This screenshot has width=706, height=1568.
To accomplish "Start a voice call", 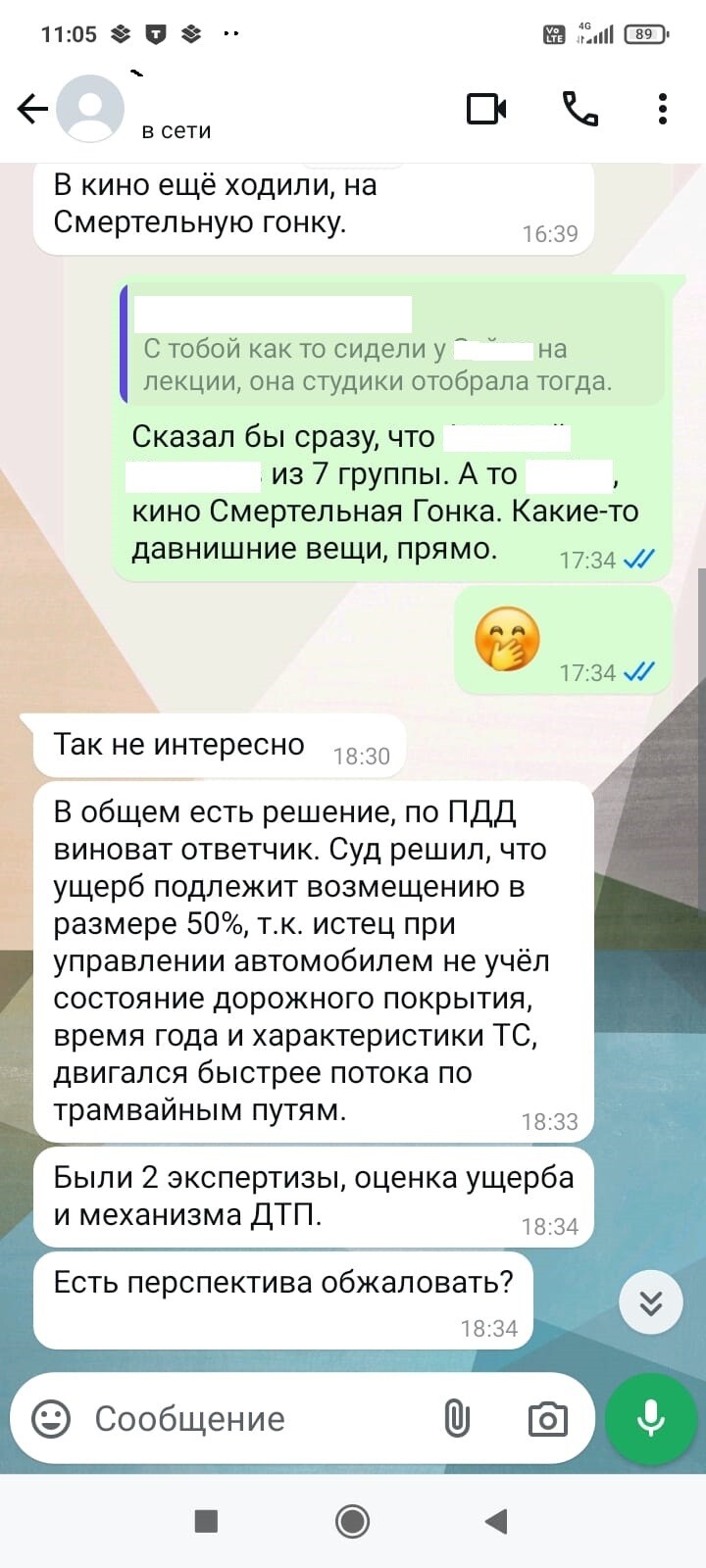I will coord(580,109).
